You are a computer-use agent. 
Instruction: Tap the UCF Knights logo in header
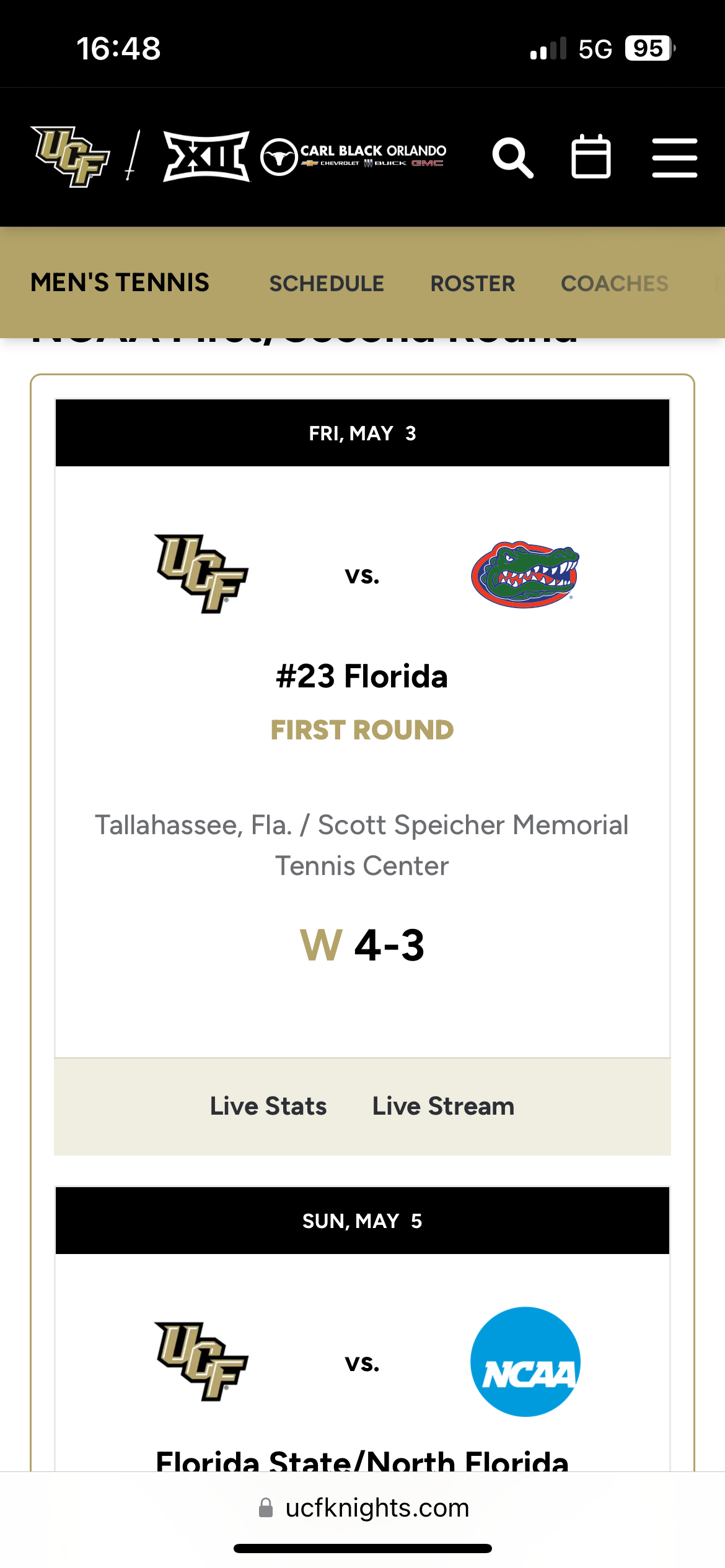click(x=70, y=156)
